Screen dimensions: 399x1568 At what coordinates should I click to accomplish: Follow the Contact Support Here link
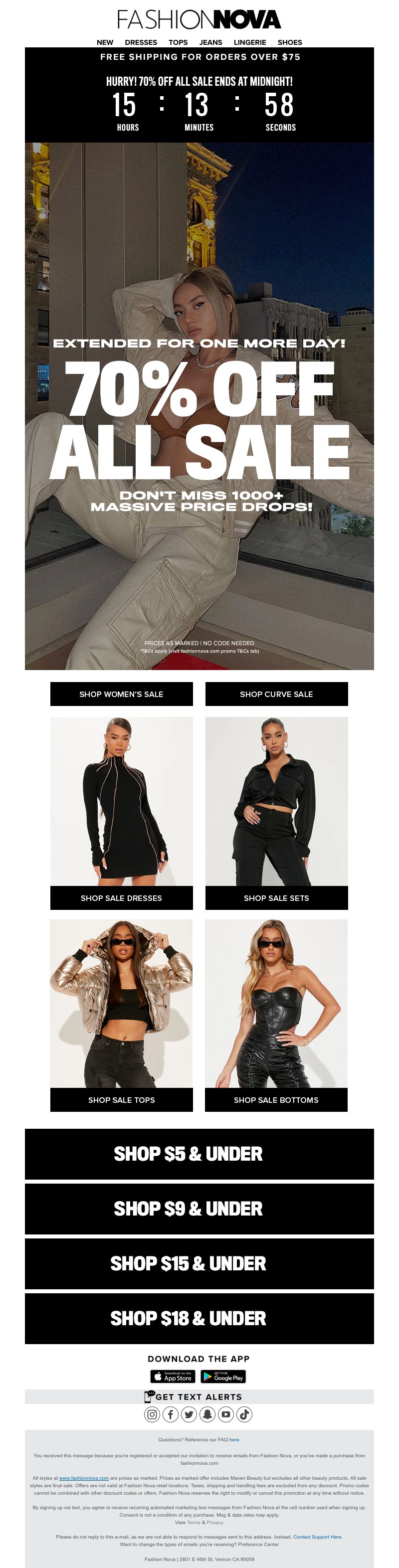click(x=317, y=1537)
